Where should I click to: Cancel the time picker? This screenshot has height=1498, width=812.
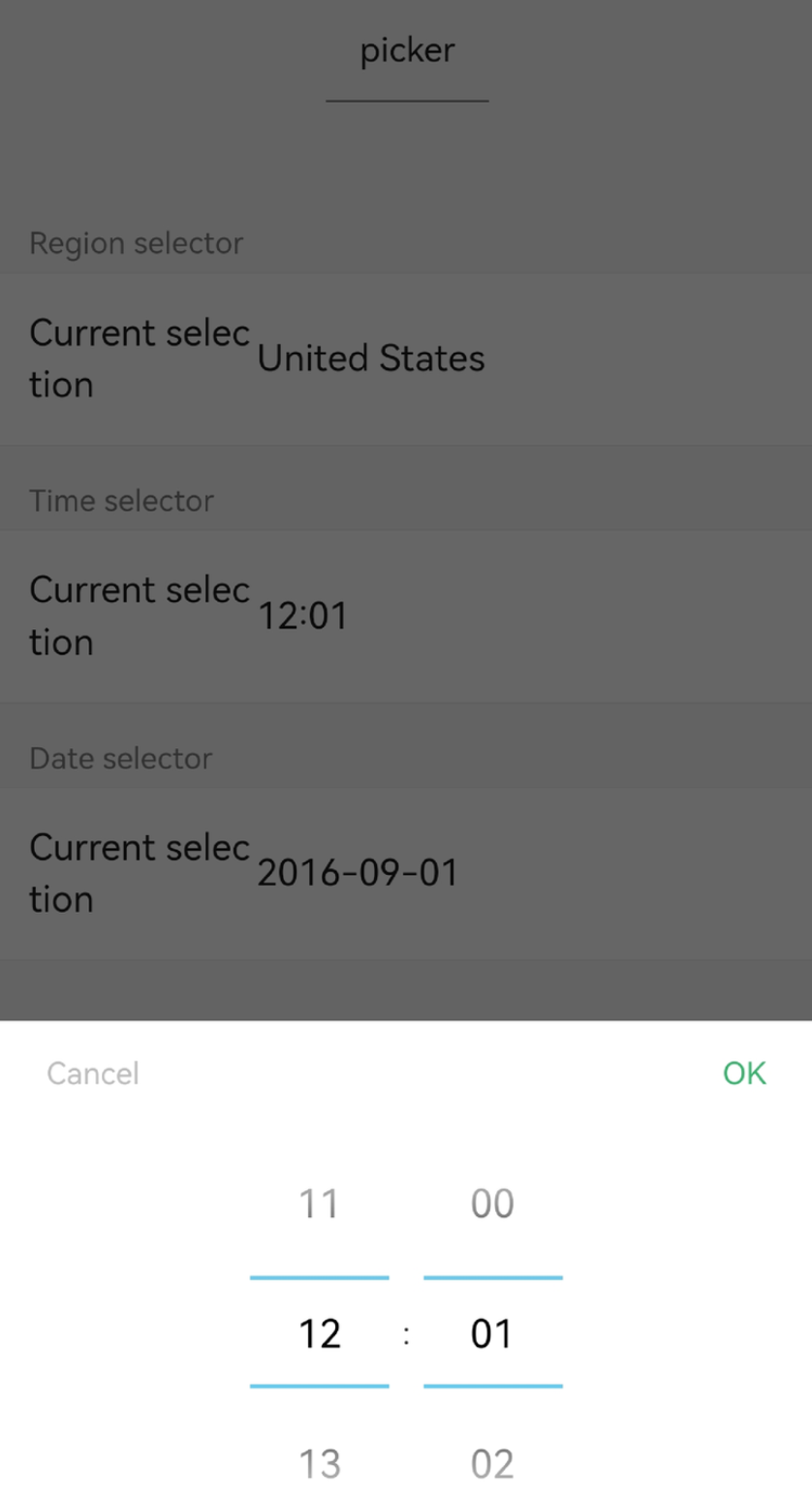[93, 1074]
